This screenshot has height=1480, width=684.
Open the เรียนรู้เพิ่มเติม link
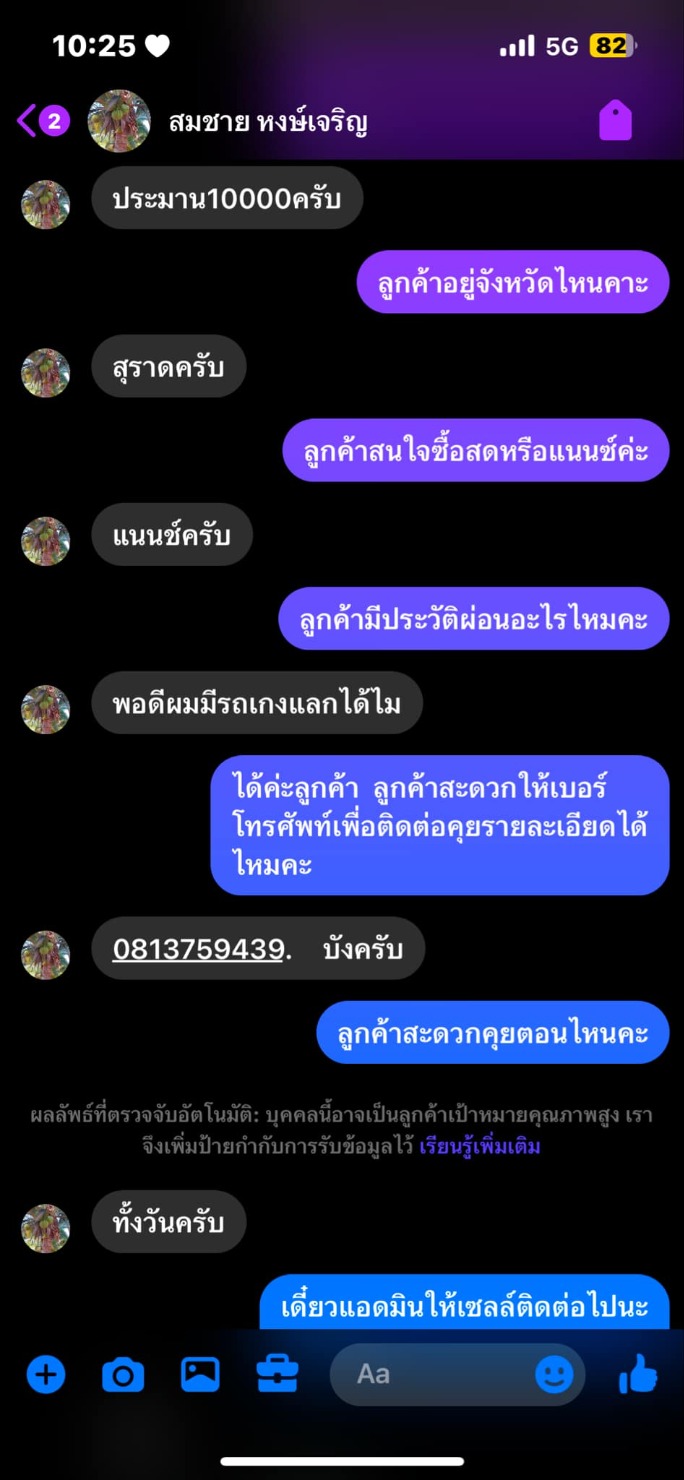point(480,1146)
